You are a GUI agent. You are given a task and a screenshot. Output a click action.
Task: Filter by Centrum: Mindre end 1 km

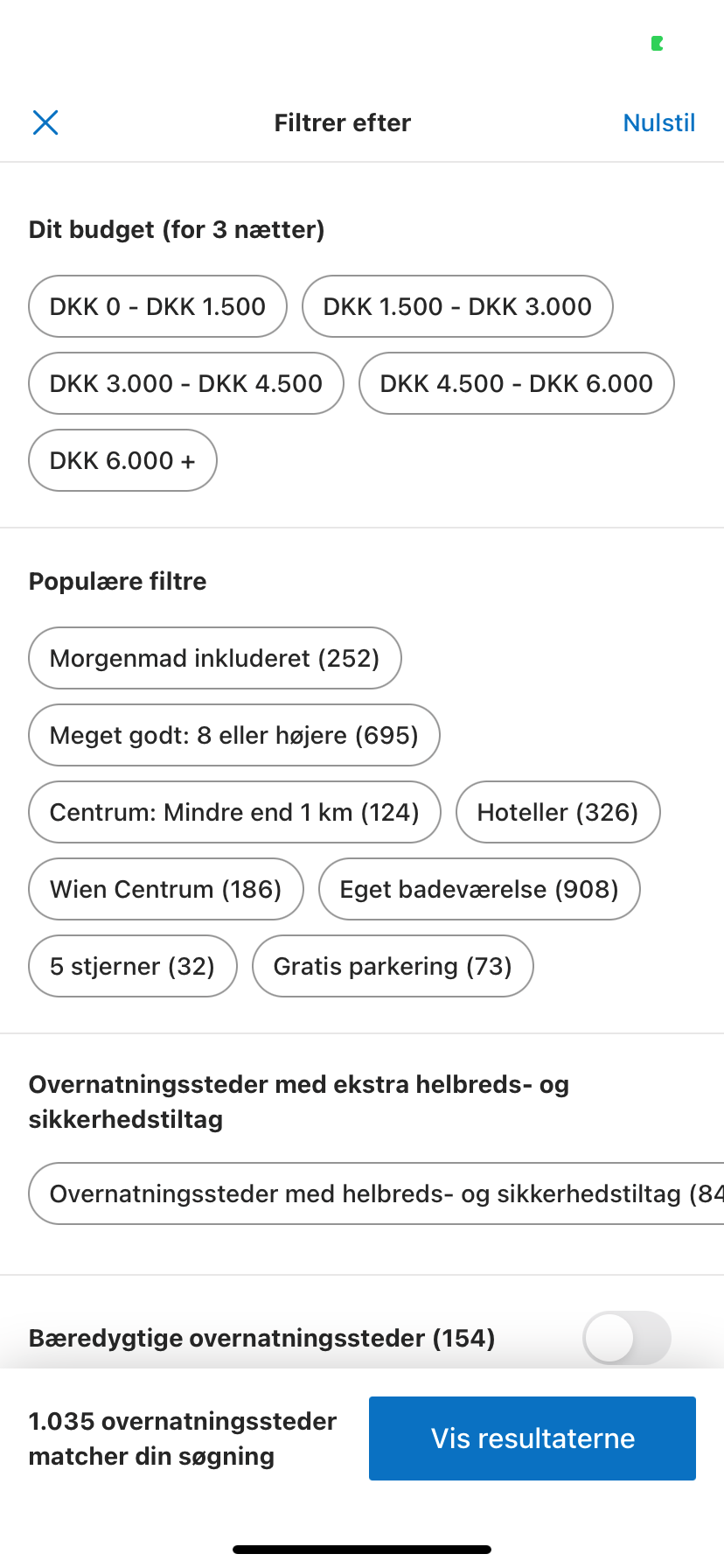[234, 812]
